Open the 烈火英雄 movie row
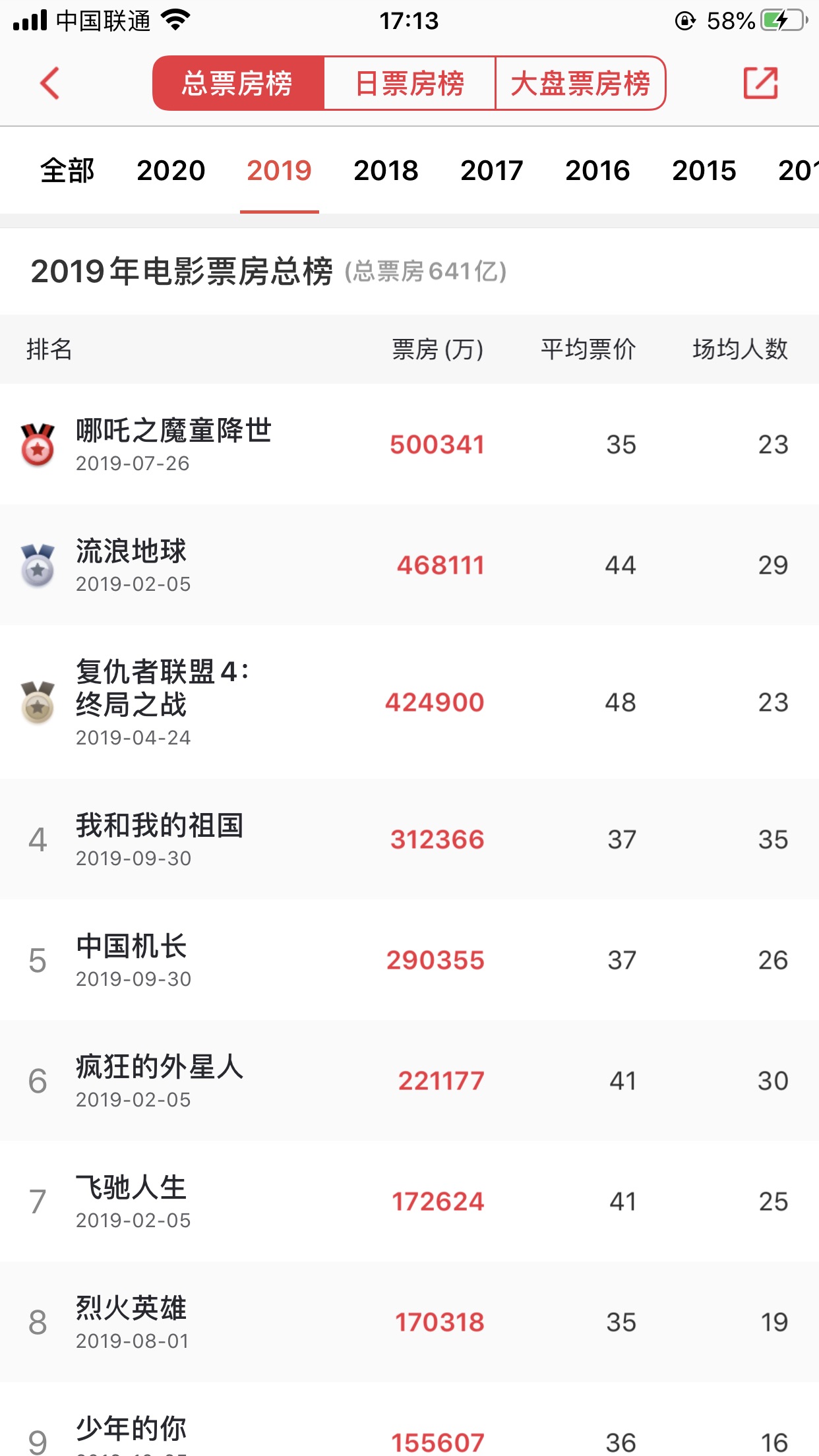Viewport: 819px width, 1456px height. click(409, 1322)
